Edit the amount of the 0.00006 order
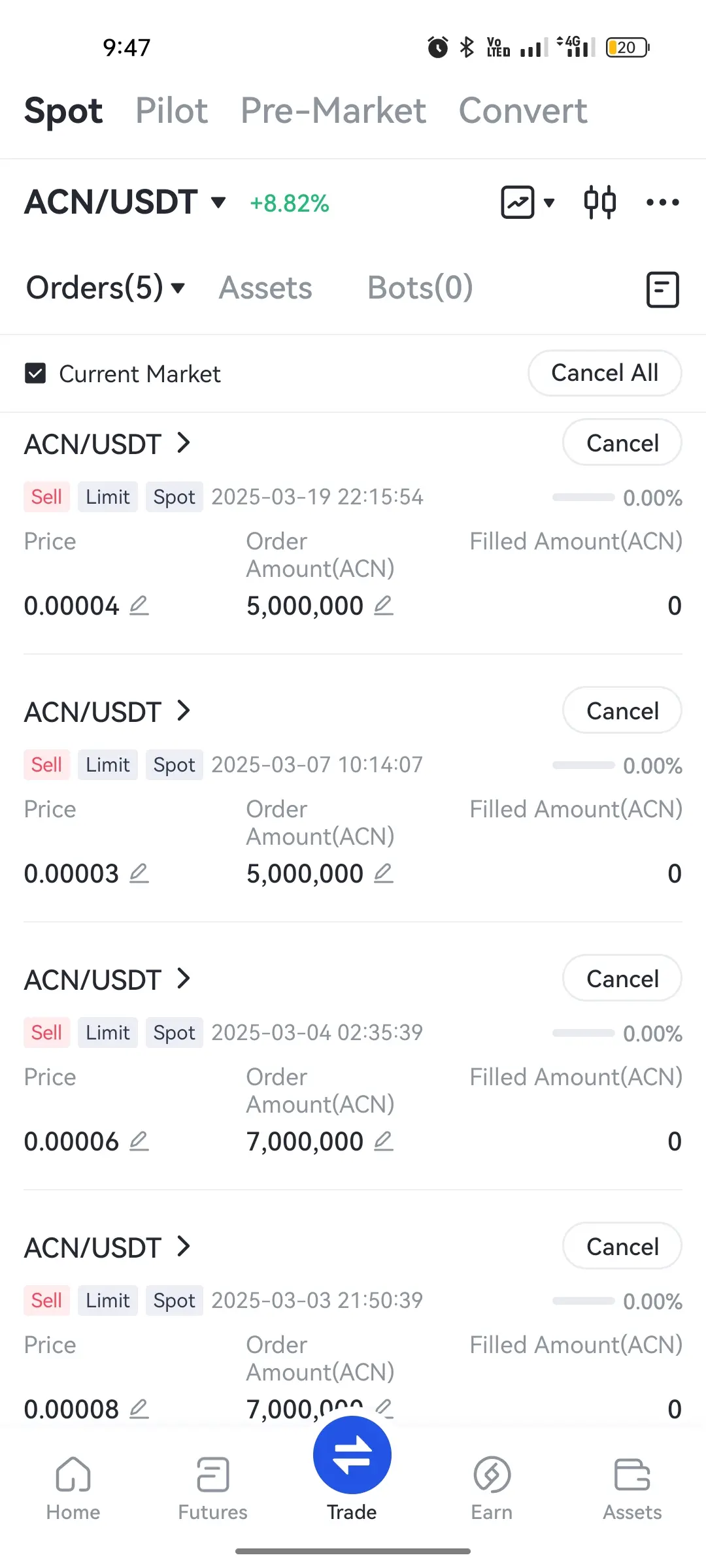This screenshot has height=1568, width=706. (x=384, y=1141)
